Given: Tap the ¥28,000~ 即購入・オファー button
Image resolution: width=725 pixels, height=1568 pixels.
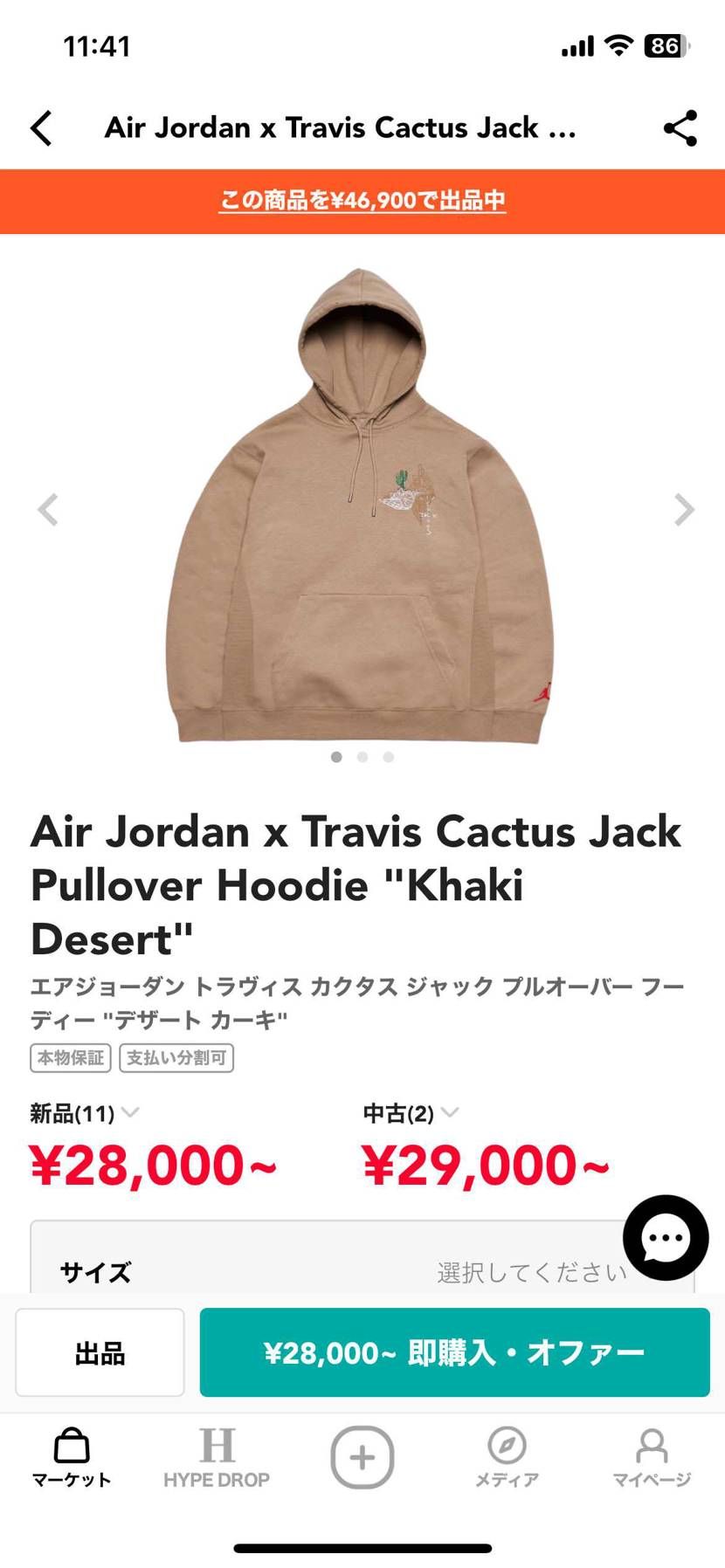Looking at the screenshot, I should (455, 1351).
